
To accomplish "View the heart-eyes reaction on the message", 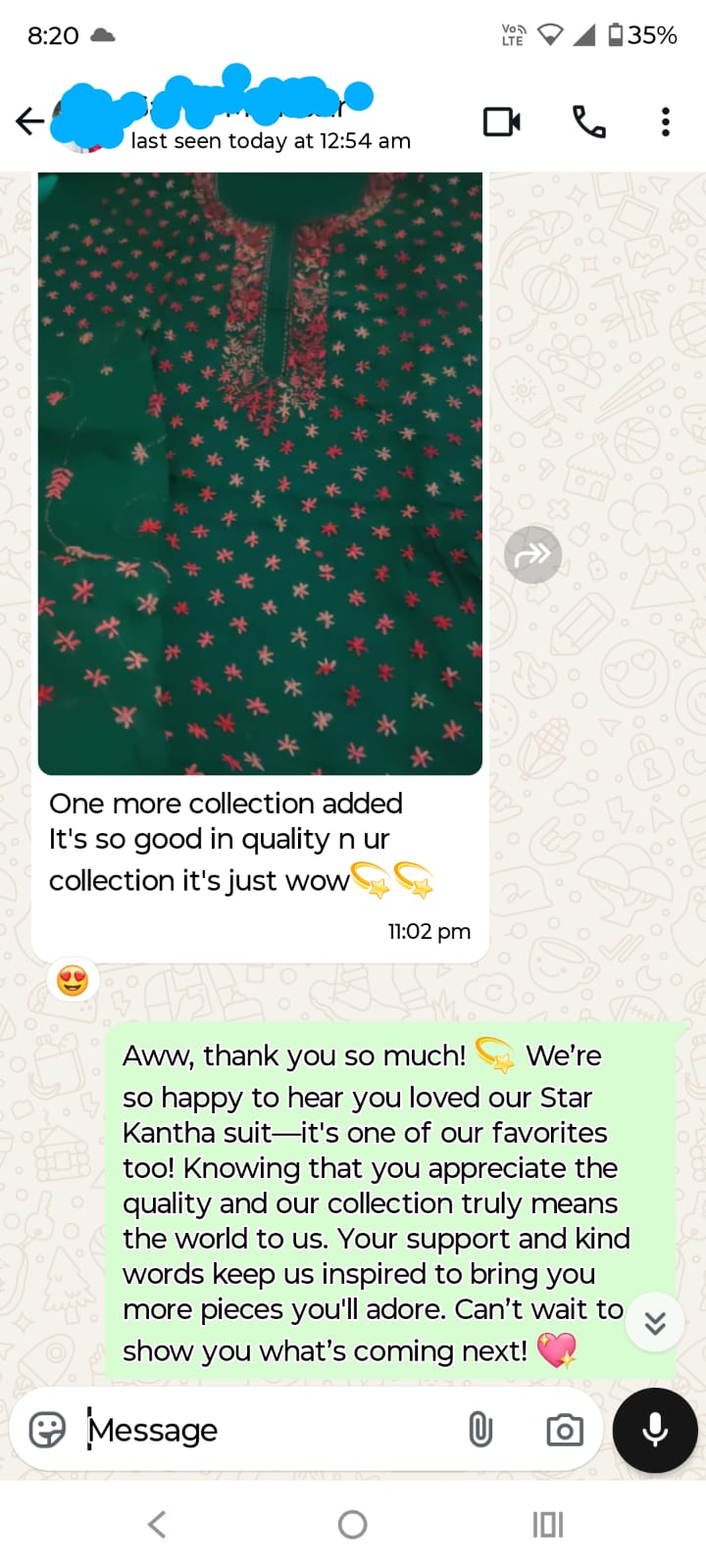I will coord(73,980).
